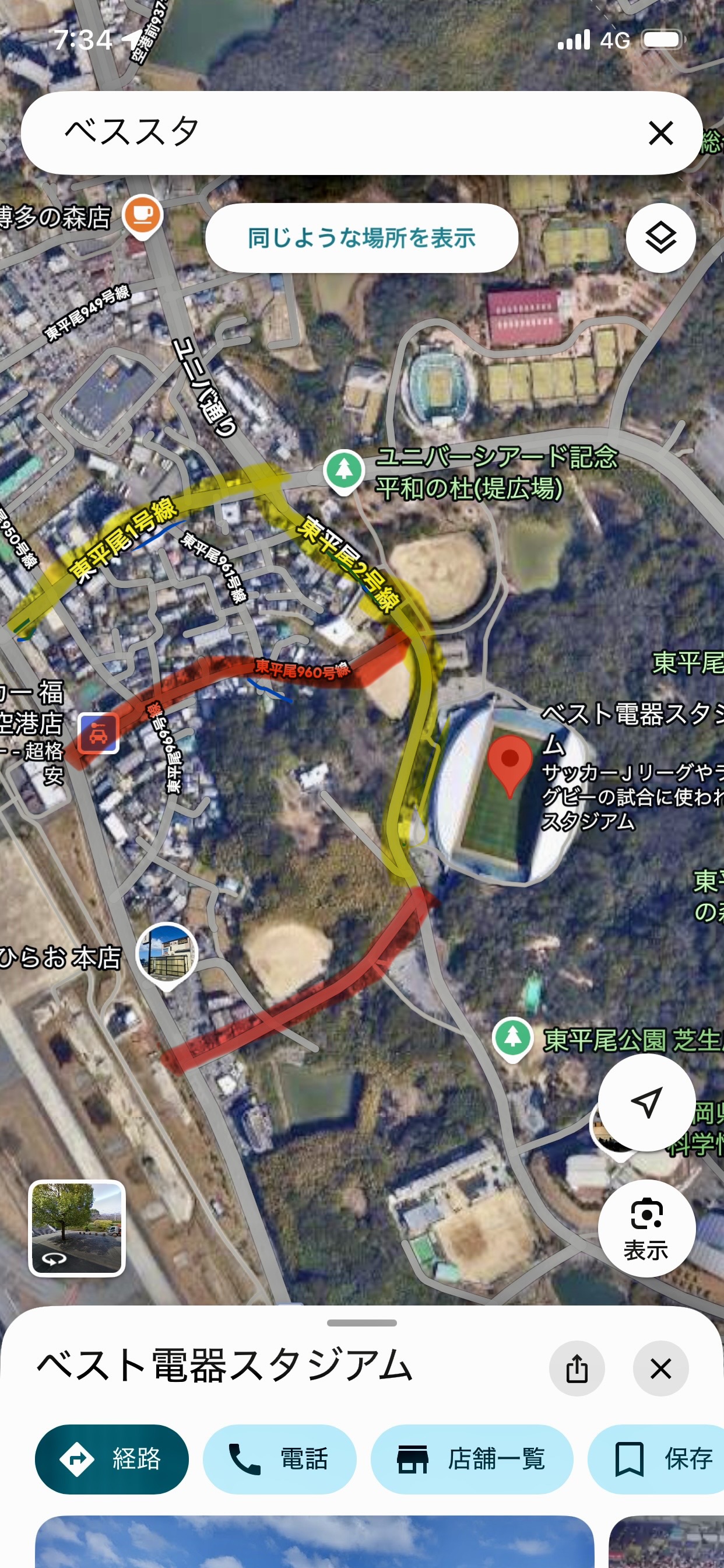Center map on my current location
Screen dimensions: 724x1568
pos(646,1101)
